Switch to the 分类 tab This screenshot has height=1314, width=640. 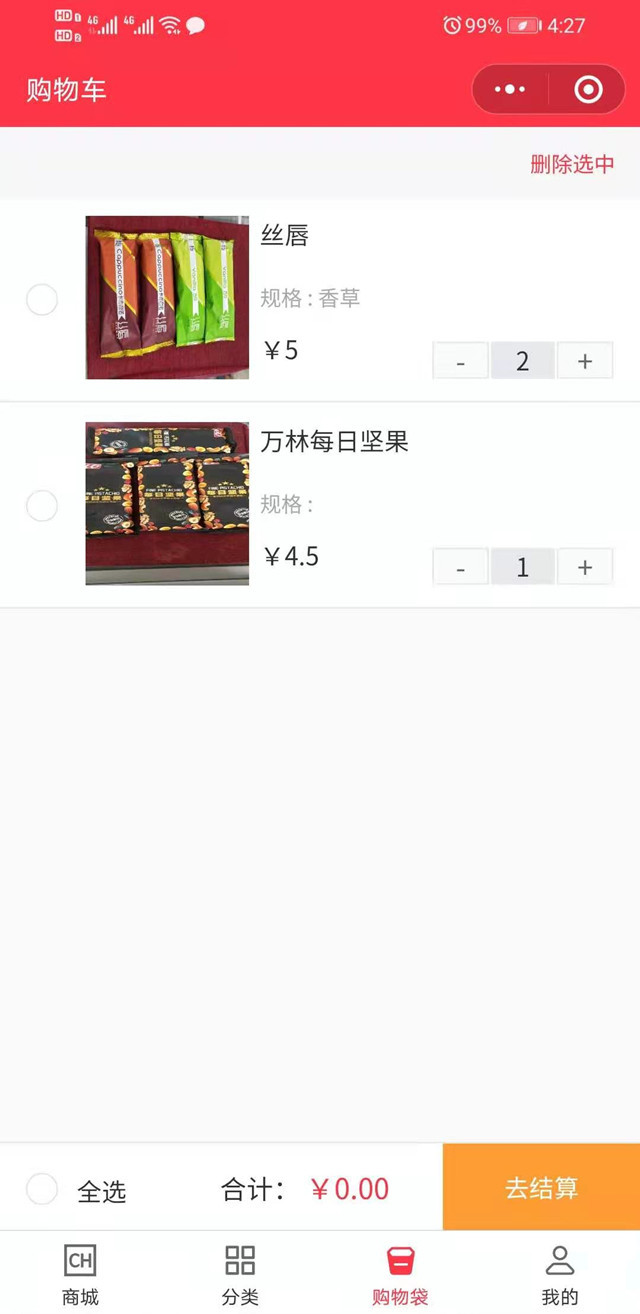[240, 1274]
